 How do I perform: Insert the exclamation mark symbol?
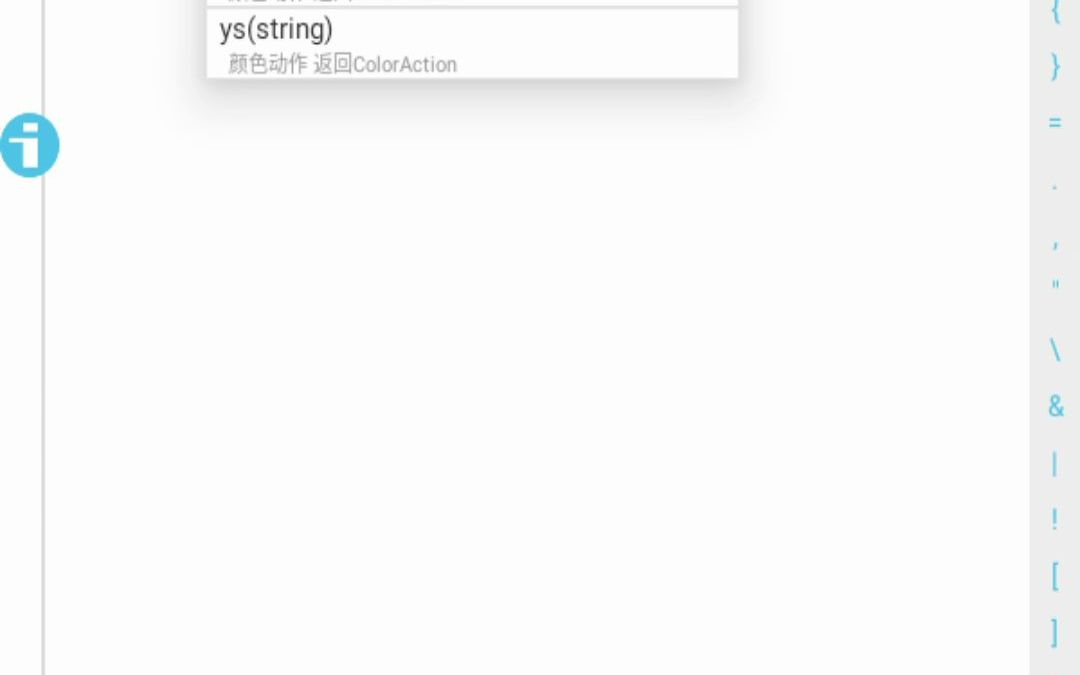[1055, 519]
